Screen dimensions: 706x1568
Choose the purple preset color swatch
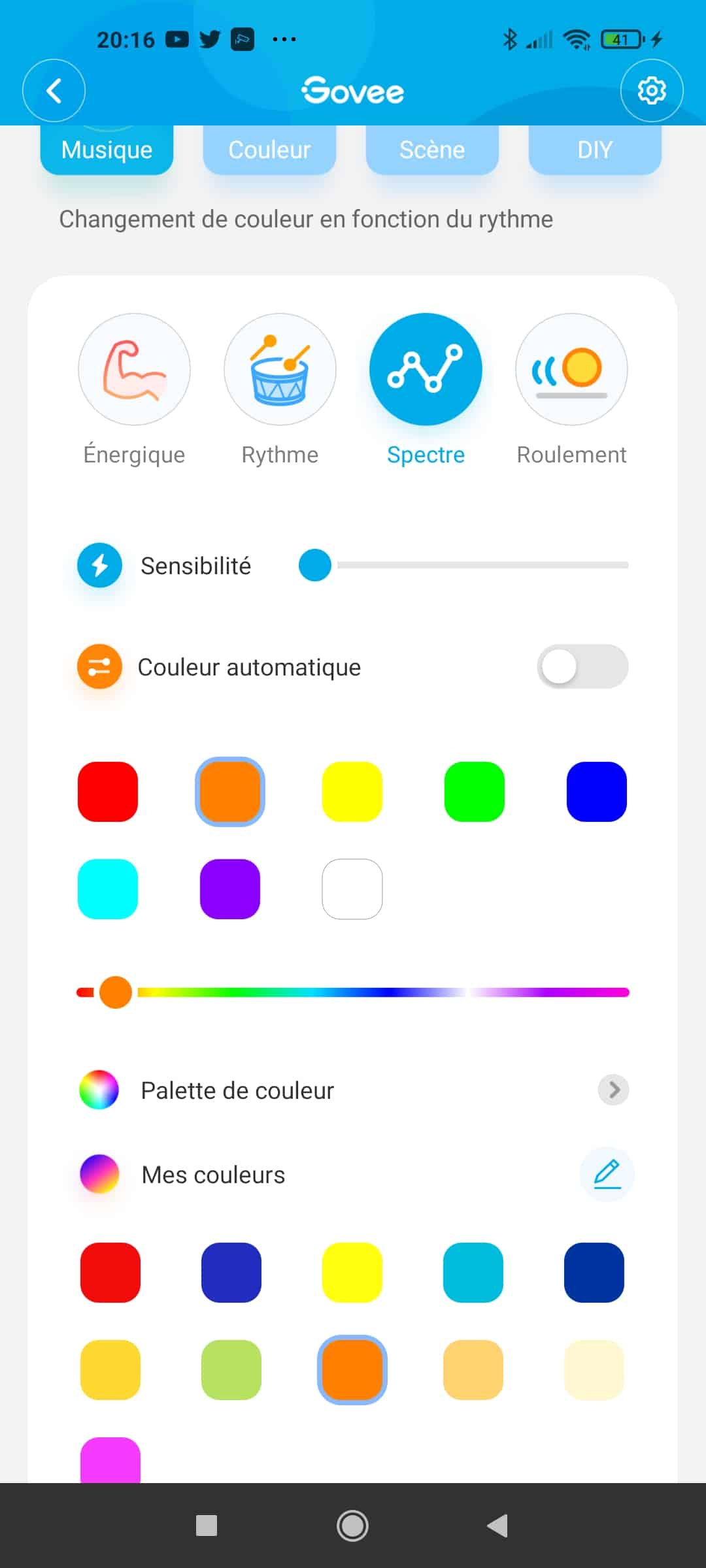pos(230,889)
